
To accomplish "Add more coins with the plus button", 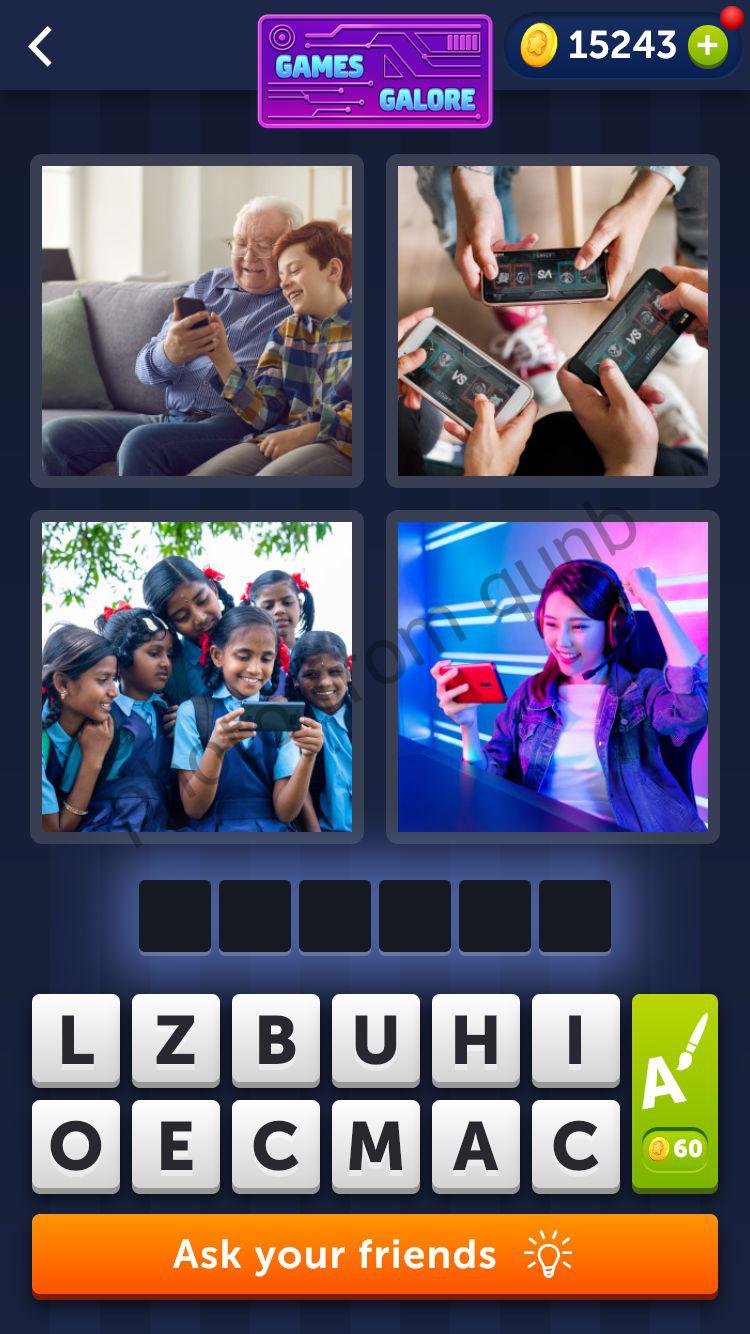I will pyautogui.click(x=708, y=46).
